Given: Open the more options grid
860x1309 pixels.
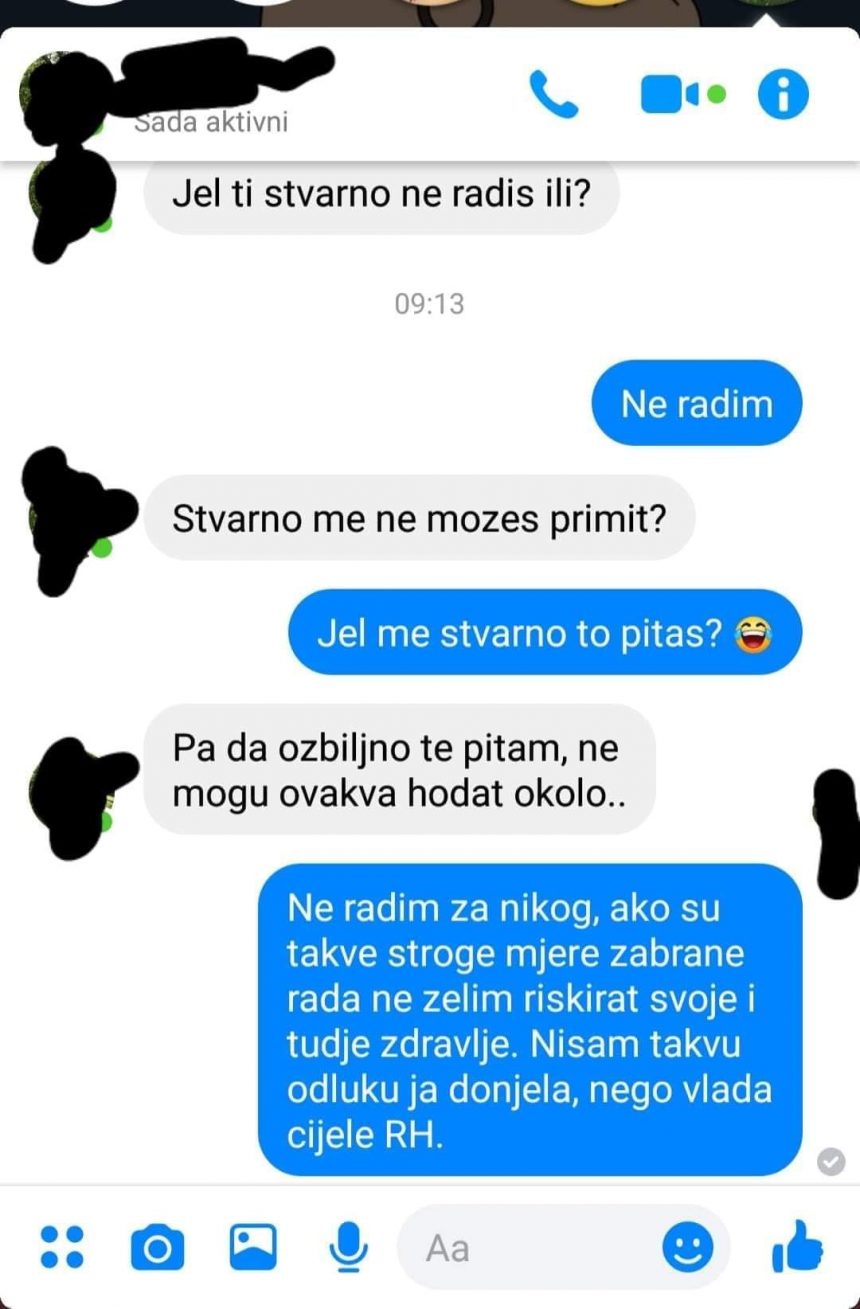Looking at the screenshot, I should click(x=62, y=1247).
